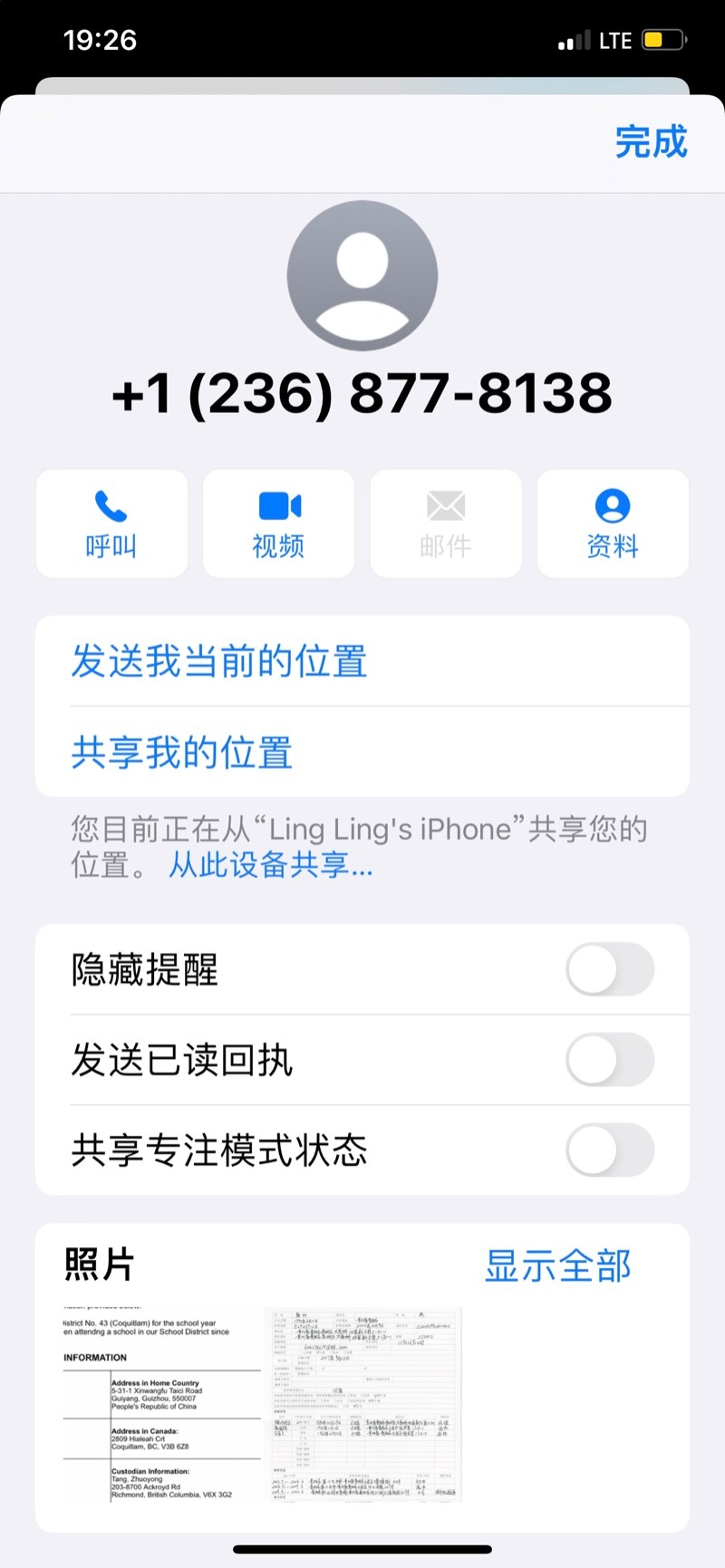Call the contact with 呼叫 button
725x1568 pixels.
click(111, 524)
